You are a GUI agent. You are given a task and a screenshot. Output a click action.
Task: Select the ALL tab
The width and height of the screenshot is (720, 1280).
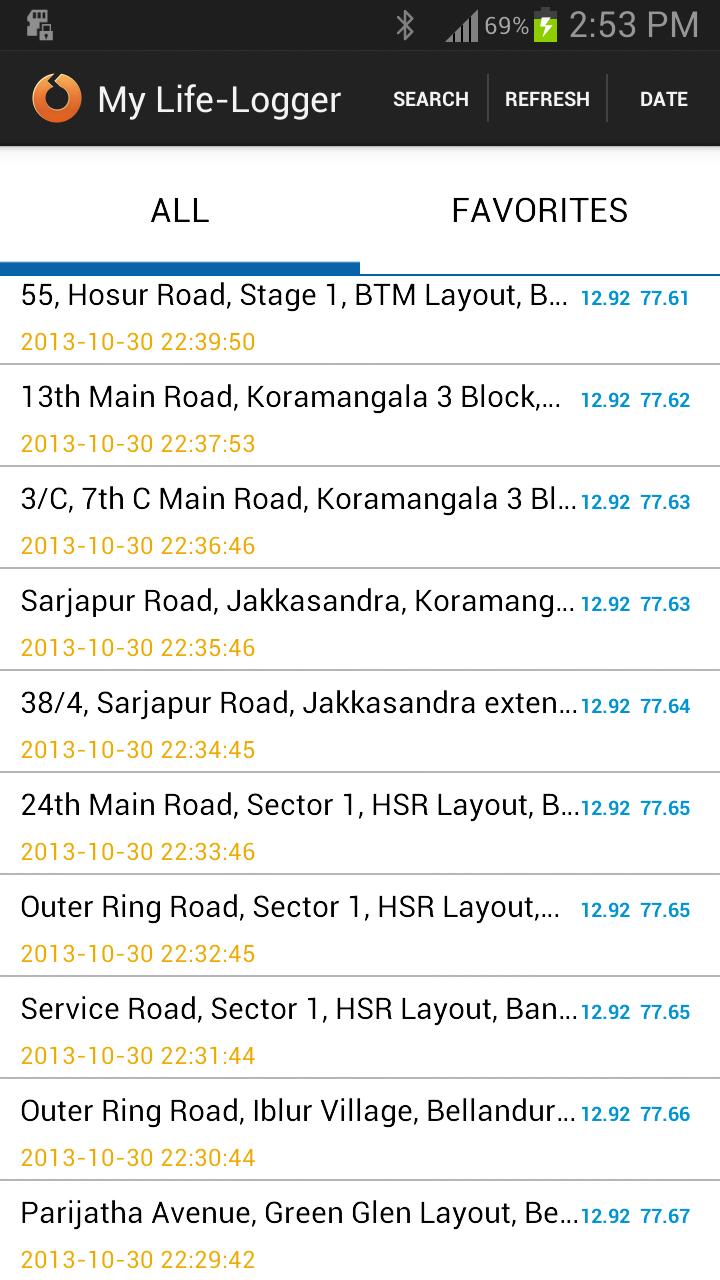pos(180,211)
